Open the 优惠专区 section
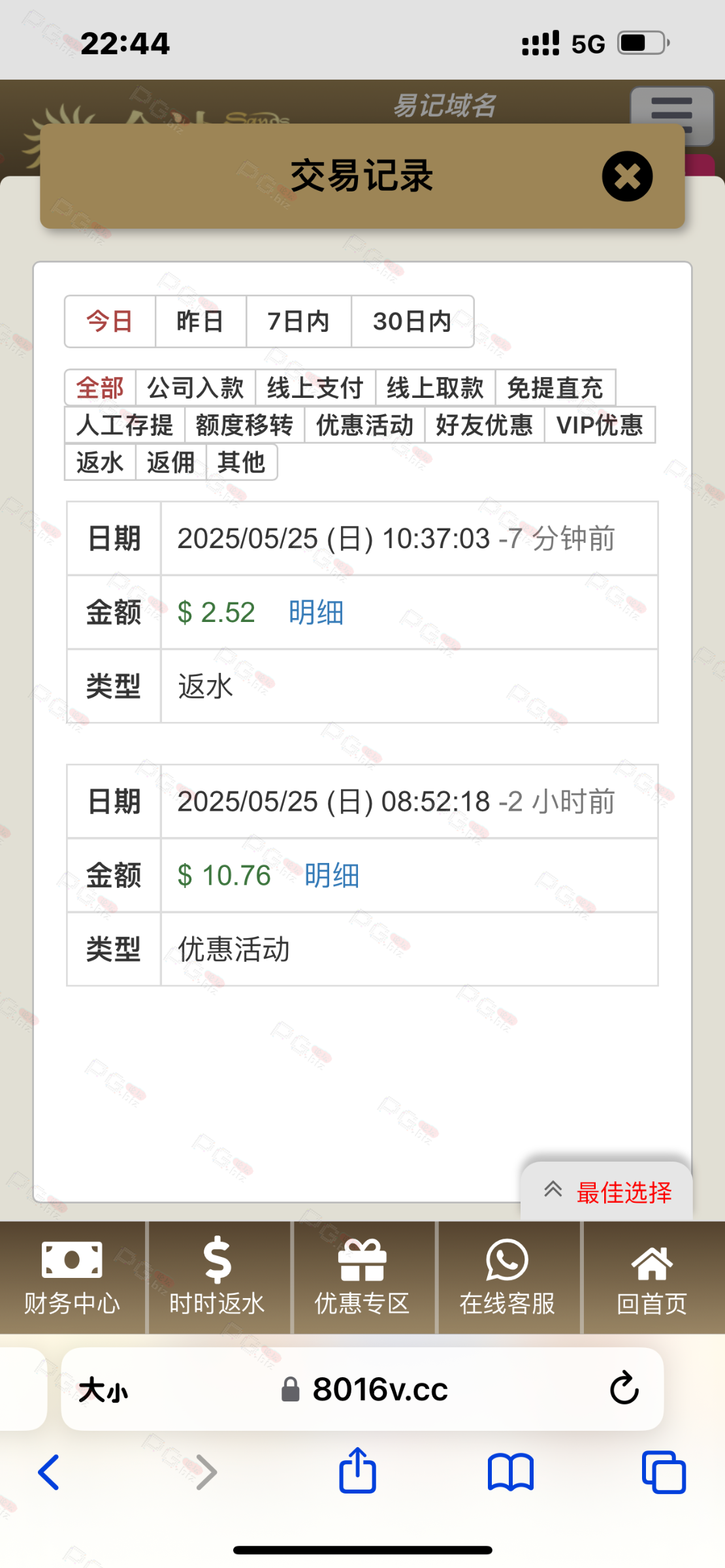The width and height of the screenshot is (725, 1568). pos(362,1277)
